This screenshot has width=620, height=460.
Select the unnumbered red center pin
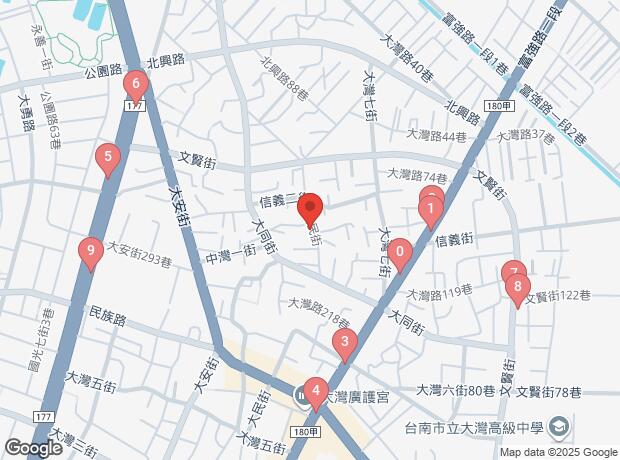click(309, 209)
